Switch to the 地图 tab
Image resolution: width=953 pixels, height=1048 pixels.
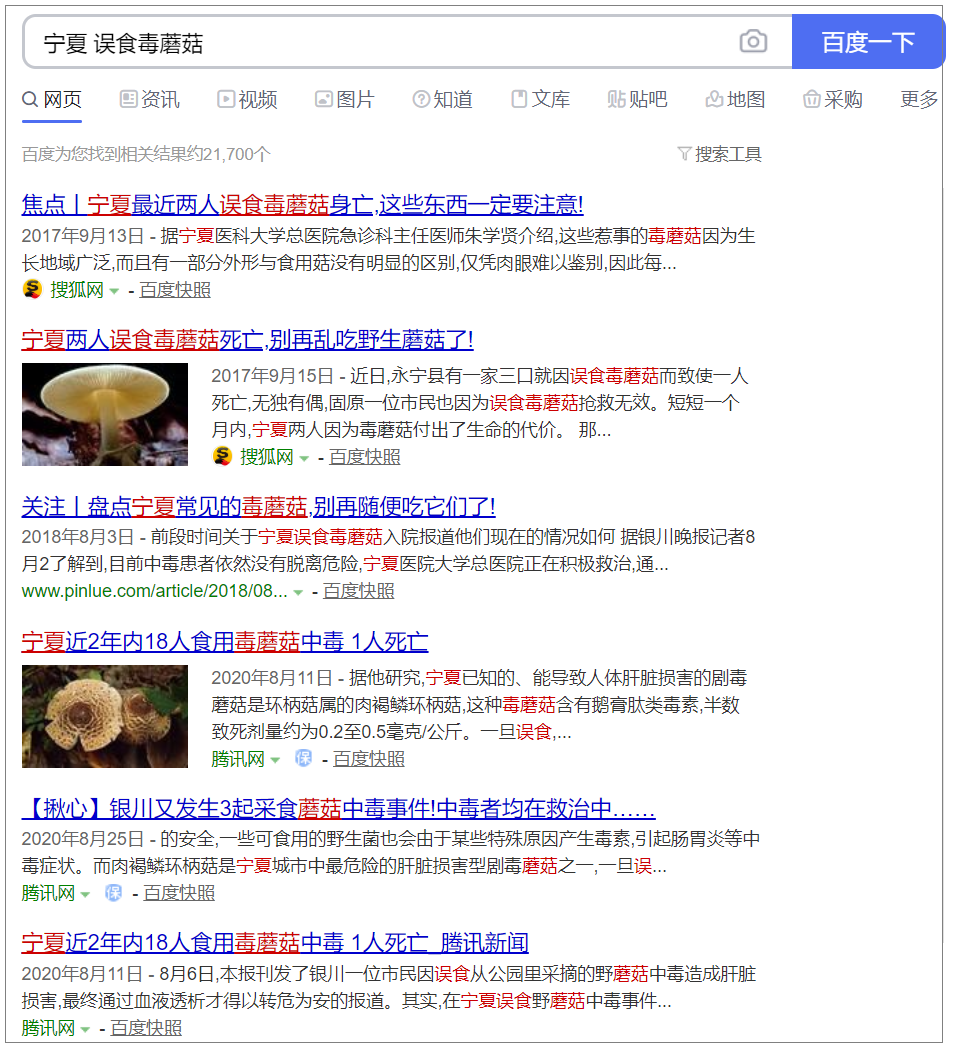[x=735, y=99]
